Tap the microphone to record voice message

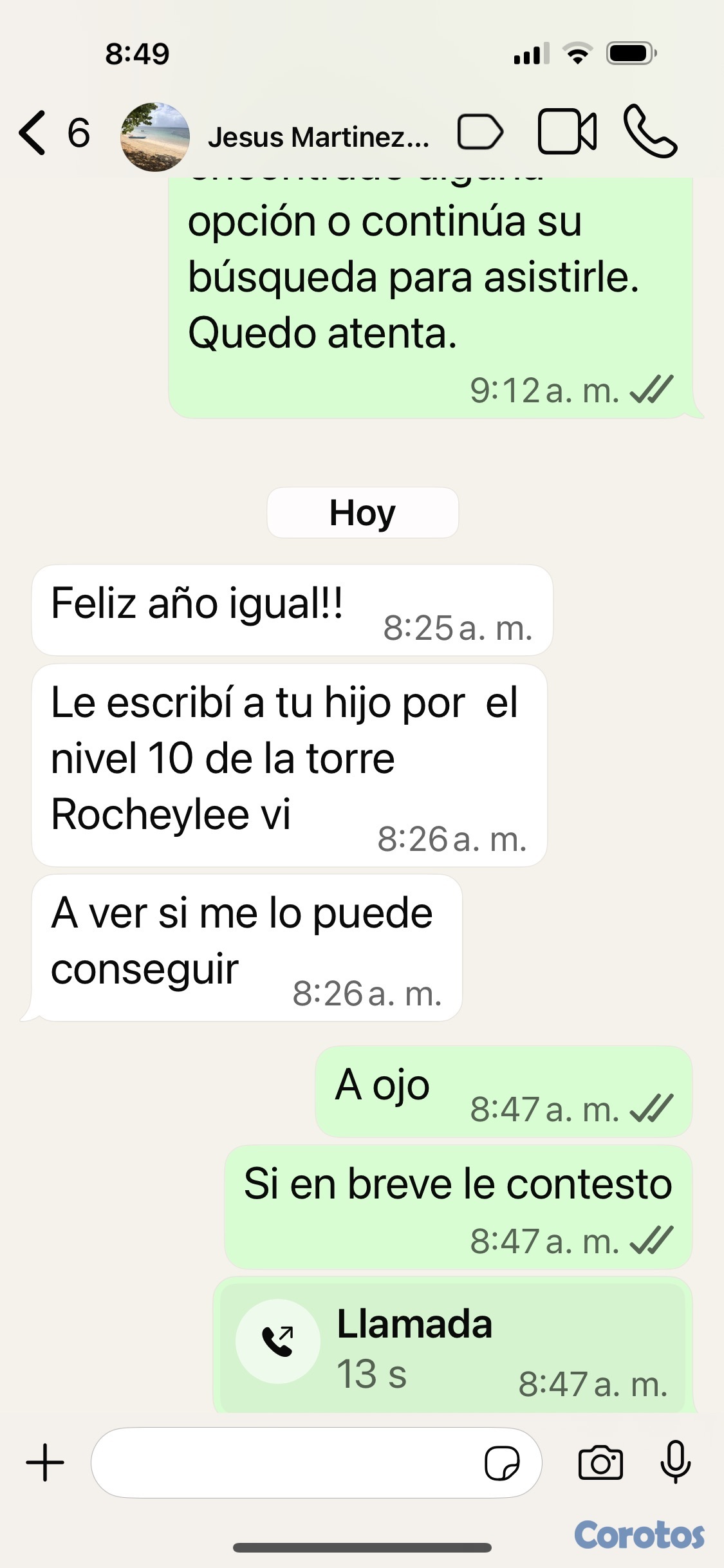click(676, 1461)
